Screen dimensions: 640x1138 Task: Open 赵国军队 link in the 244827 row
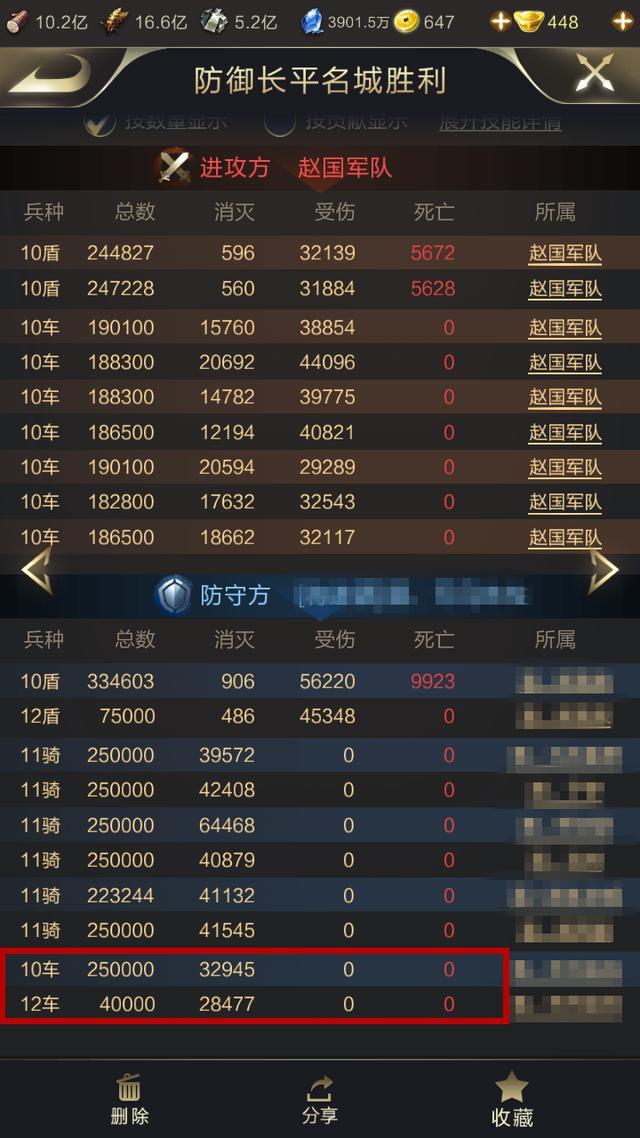pyautogui.click(x=565, y=253)
